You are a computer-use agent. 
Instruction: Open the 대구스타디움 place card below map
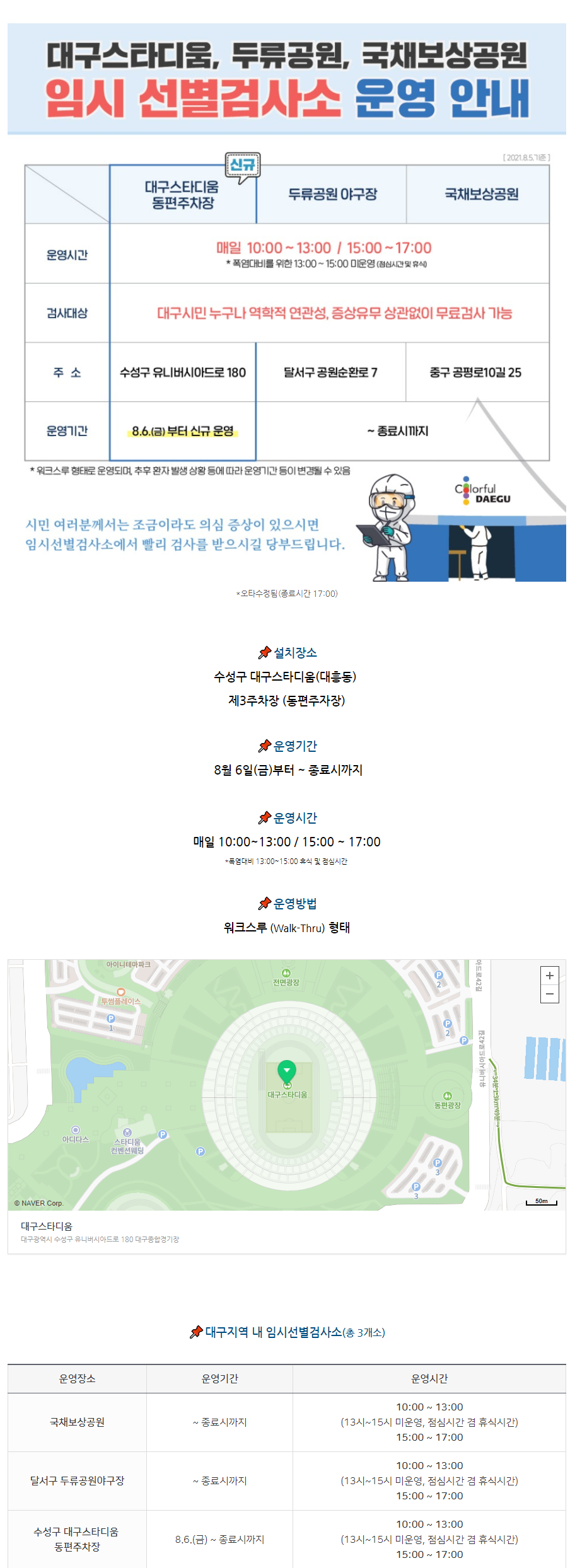pyautogui.click(x=47, y=1226)
